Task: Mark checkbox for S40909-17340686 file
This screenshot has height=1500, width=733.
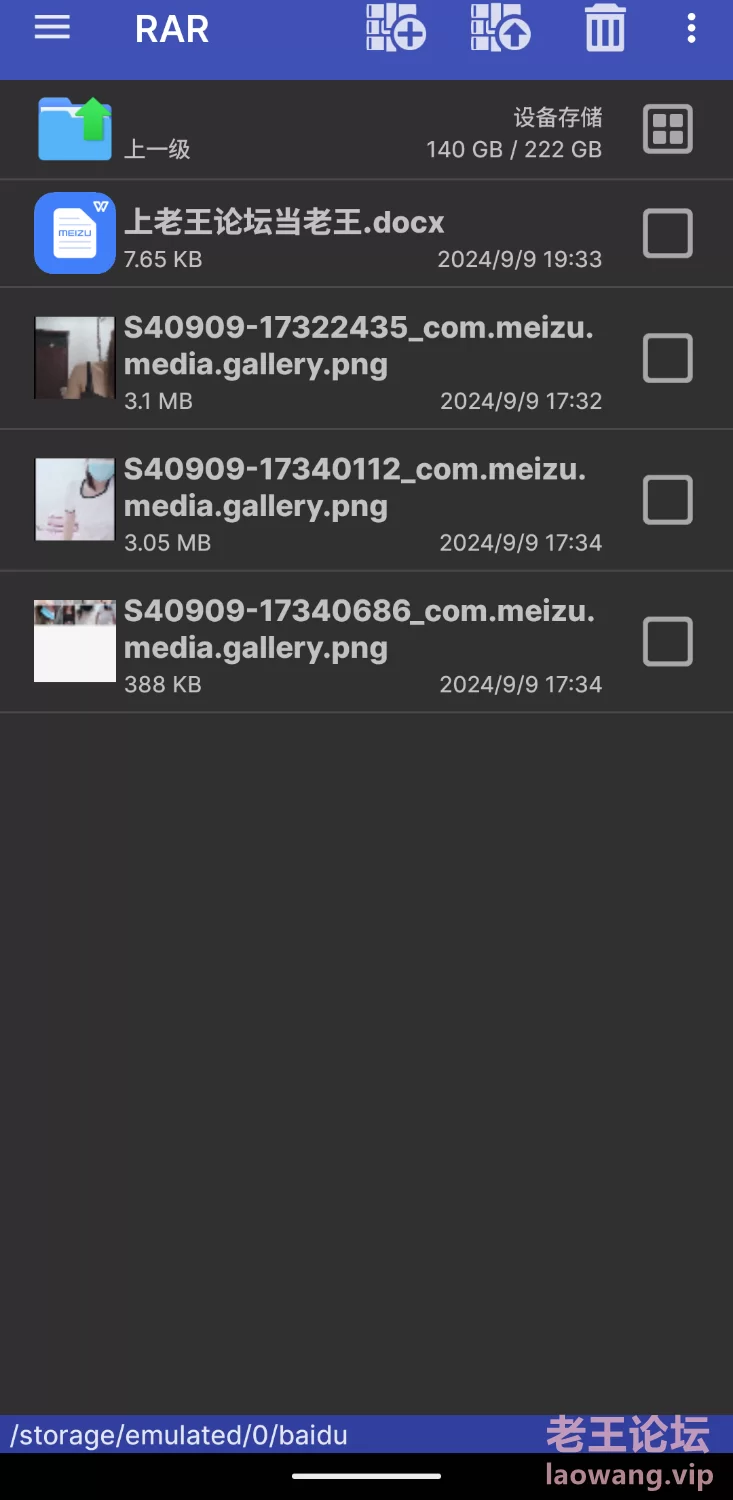Action: coord(667,642)
